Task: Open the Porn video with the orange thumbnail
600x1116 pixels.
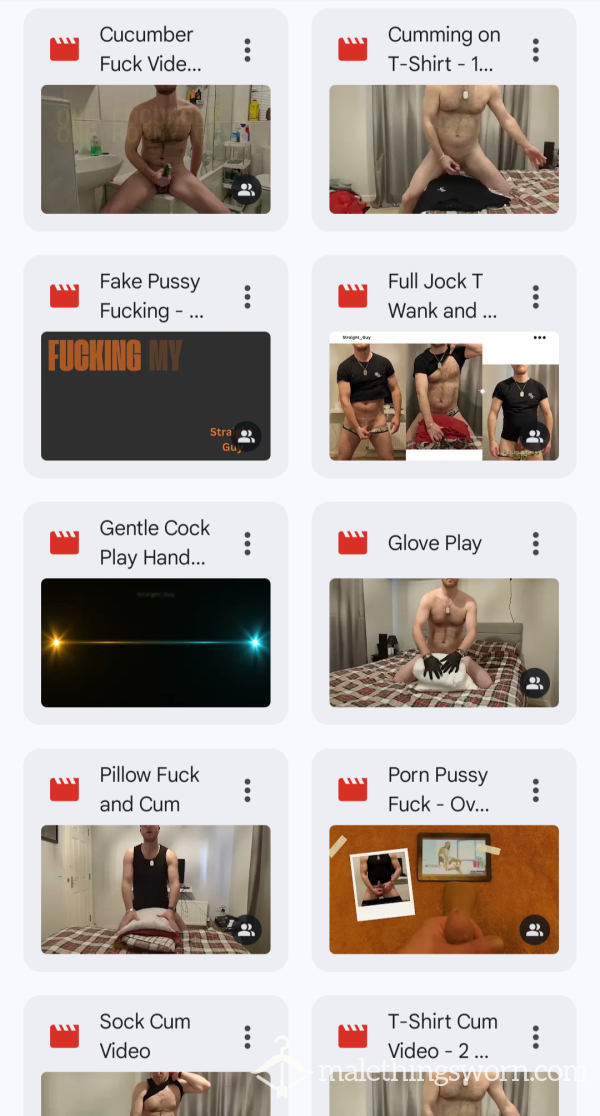Action: tap(444, 860)
